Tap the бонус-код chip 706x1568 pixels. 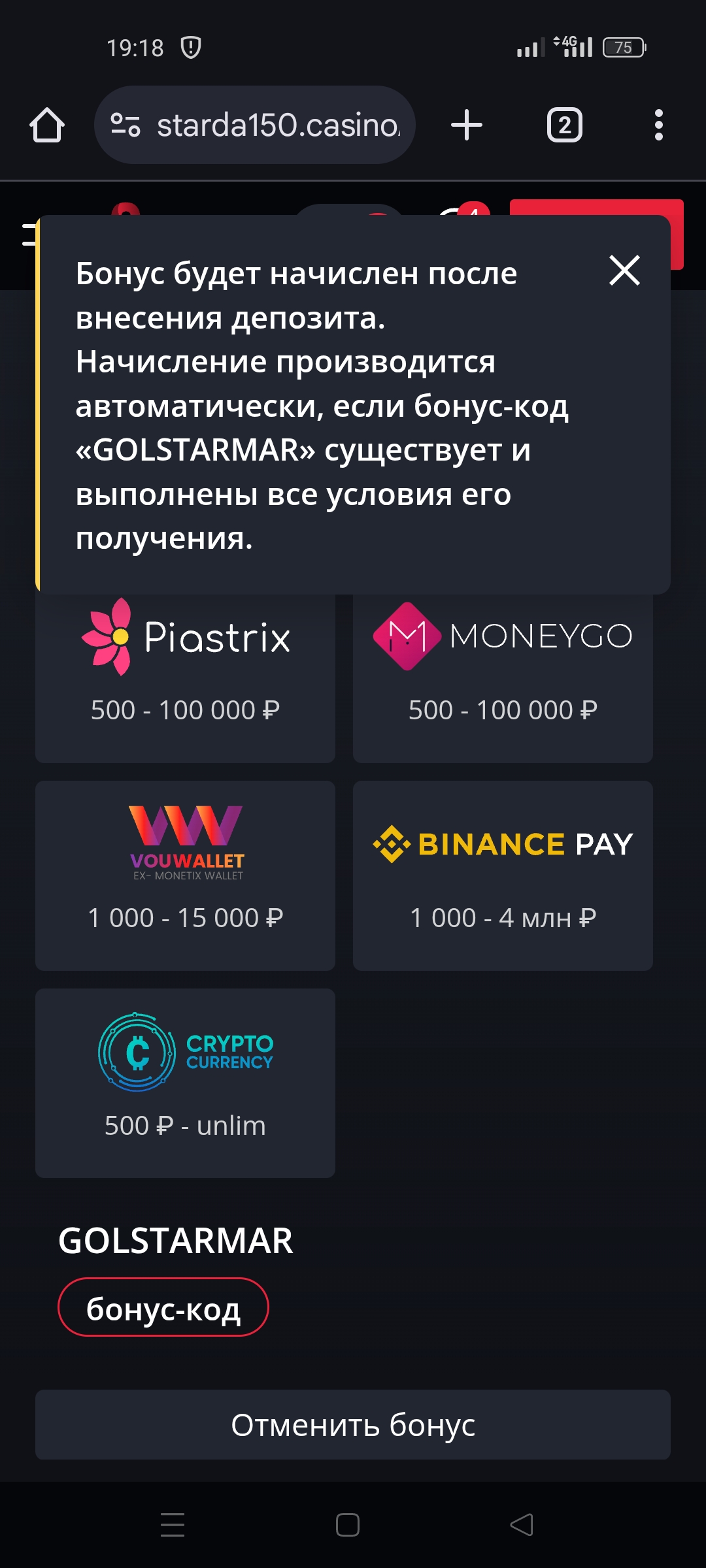pyautogui.click(x=163, y=1307)
